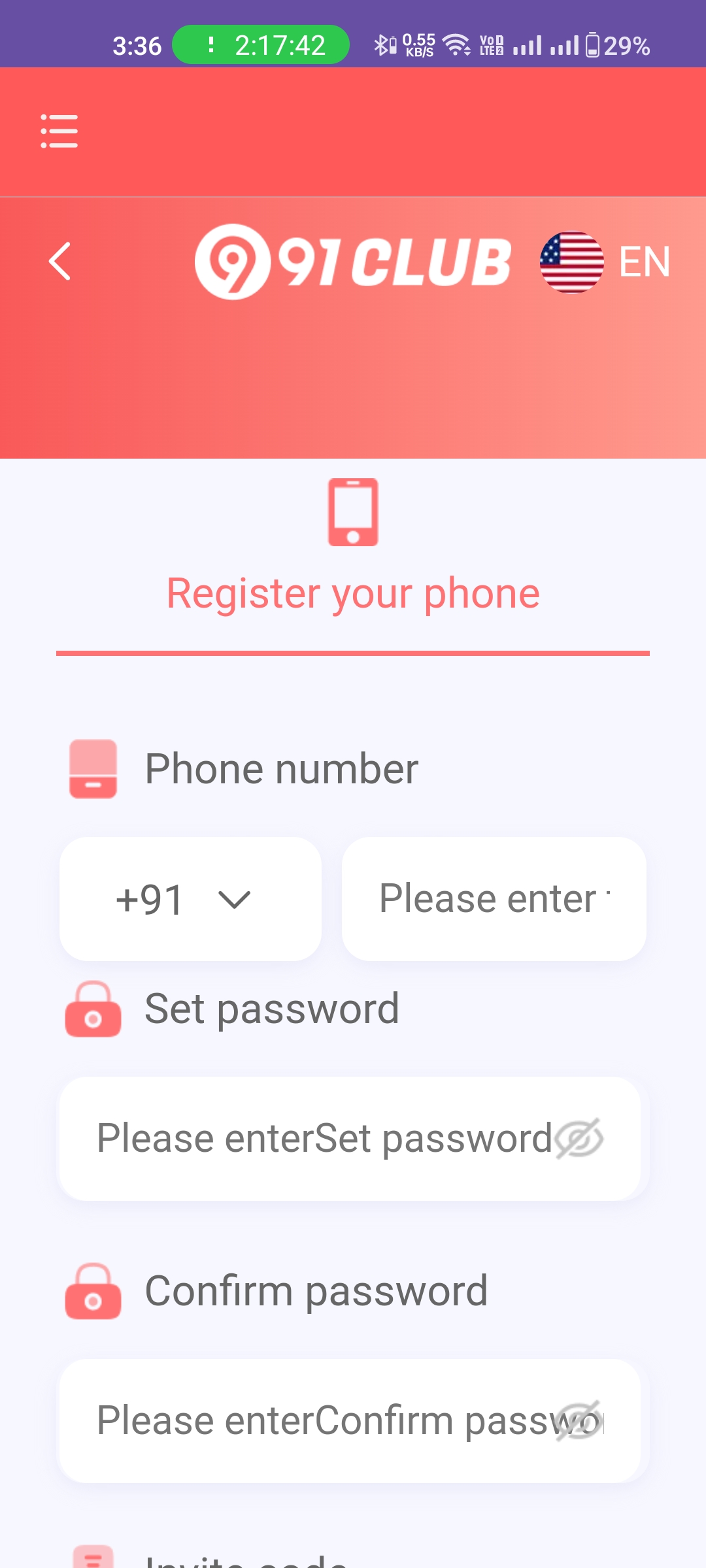Go back using the arrow
Viewport: 706px width, 1568px height.
click(59, 261)
